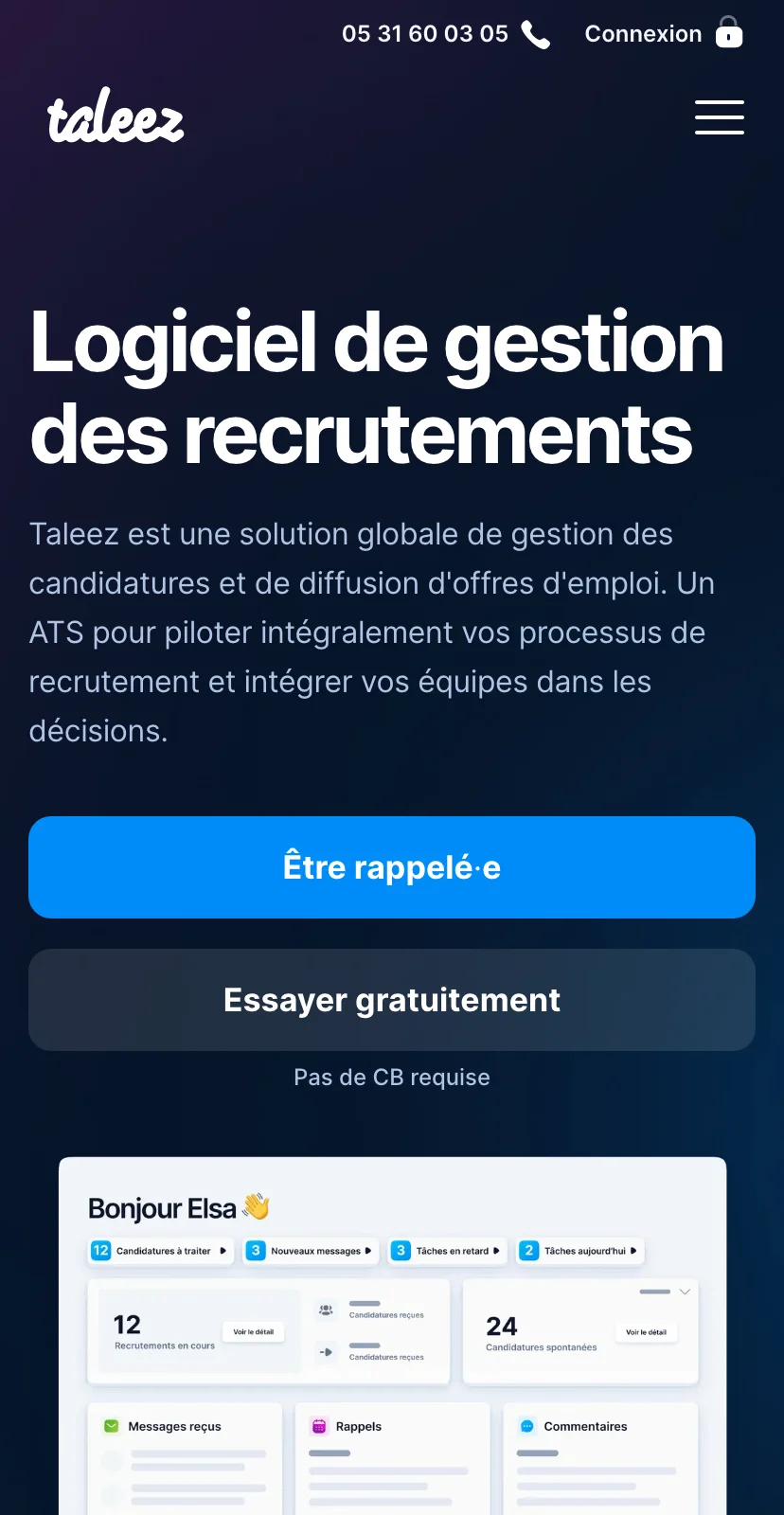Open the hamburger navigation menu
This screenshot has width=784, height=1515.
tap(719, 117)
